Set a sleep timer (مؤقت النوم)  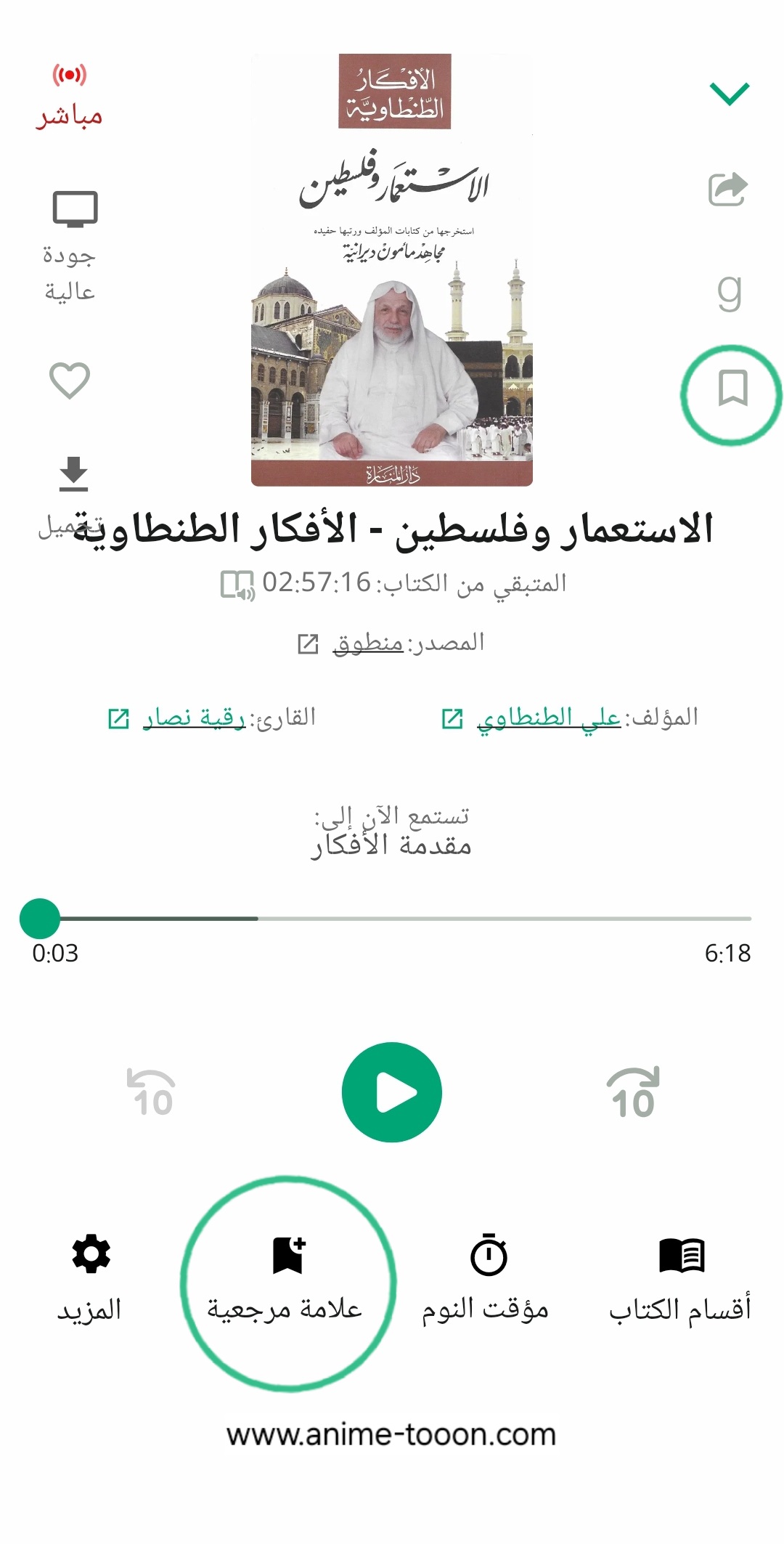tap(486, 1280)
